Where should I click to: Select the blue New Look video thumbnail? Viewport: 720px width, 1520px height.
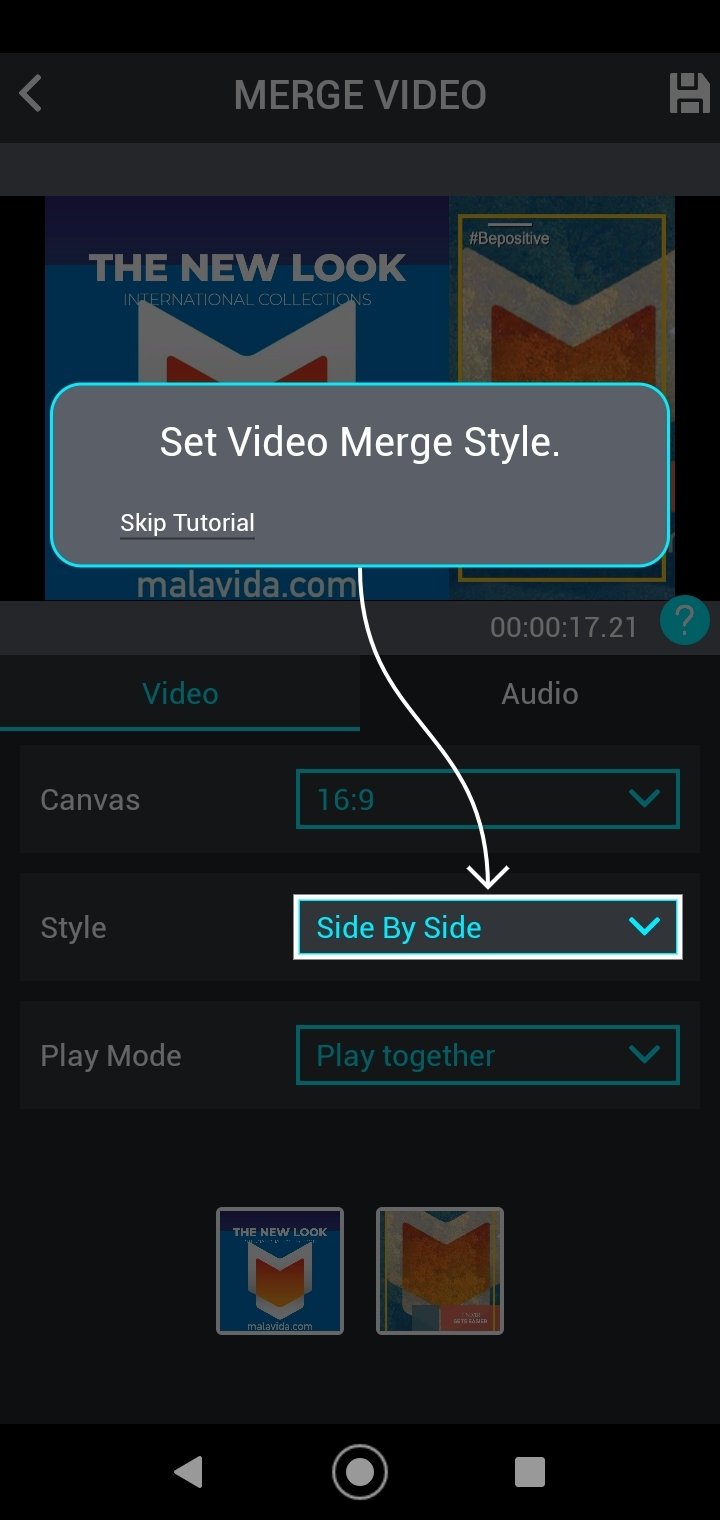pyautogui.click(x=280, y=1271)
